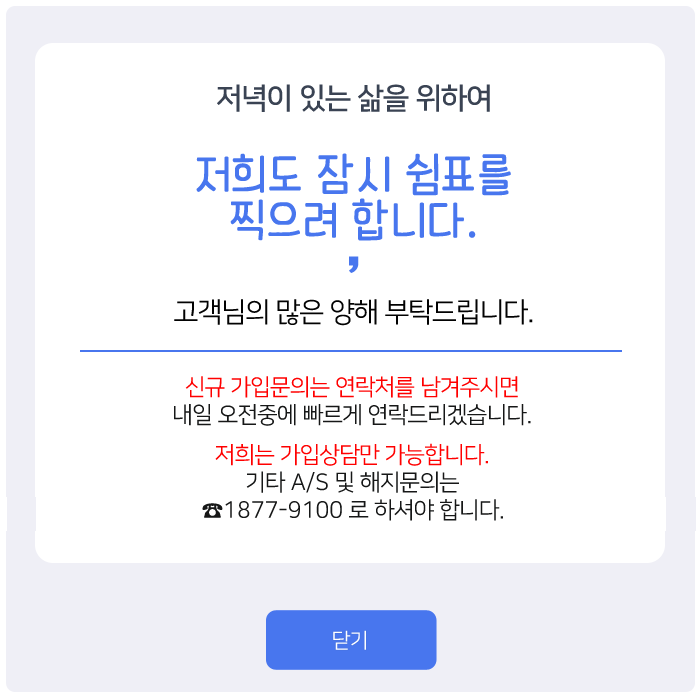Dismiss the popup with the 닫기 button
The image size is (700, 700).
pos(350,640)
